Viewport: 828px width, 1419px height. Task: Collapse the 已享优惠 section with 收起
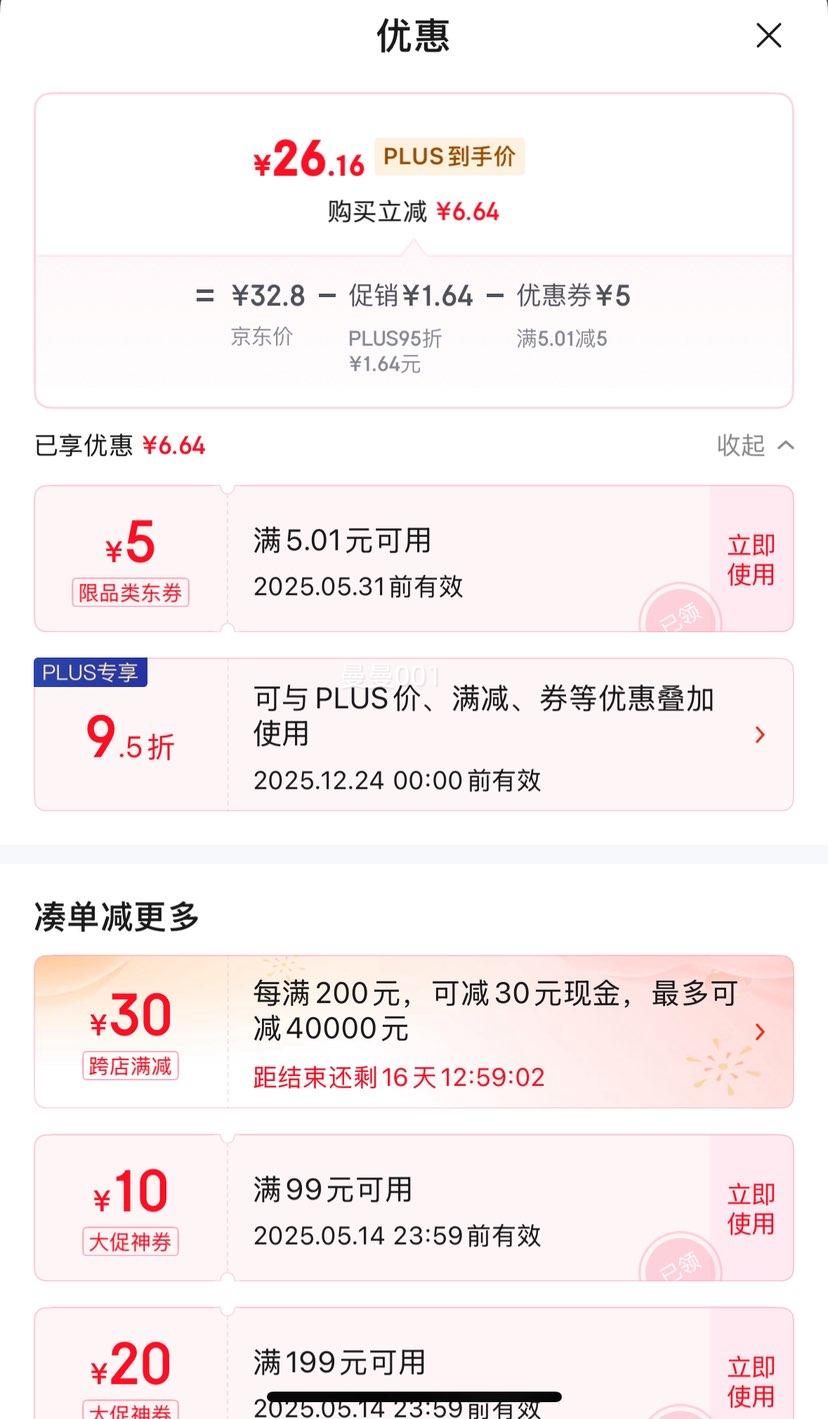[x=755, y=445]
